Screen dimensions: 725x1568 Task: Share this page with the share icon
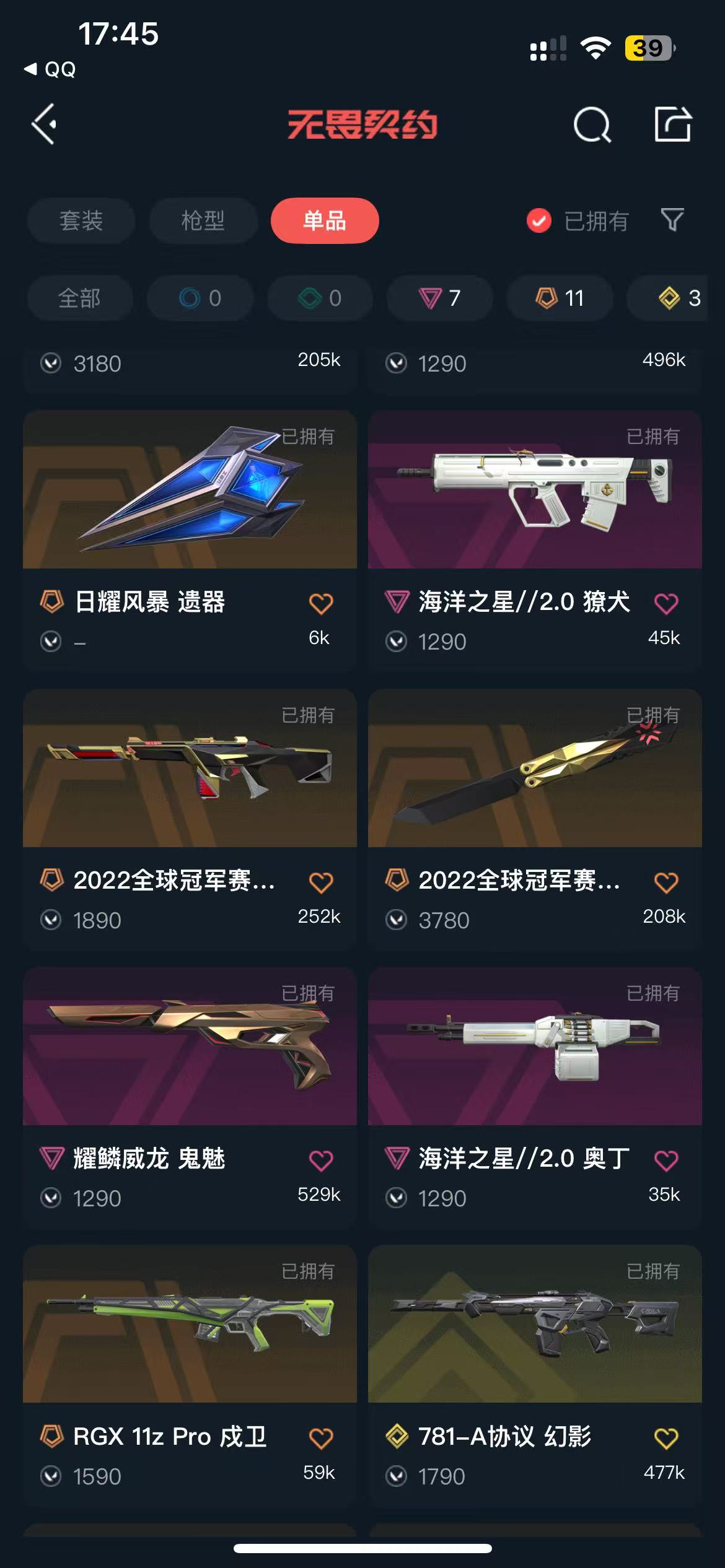(673, 124)
